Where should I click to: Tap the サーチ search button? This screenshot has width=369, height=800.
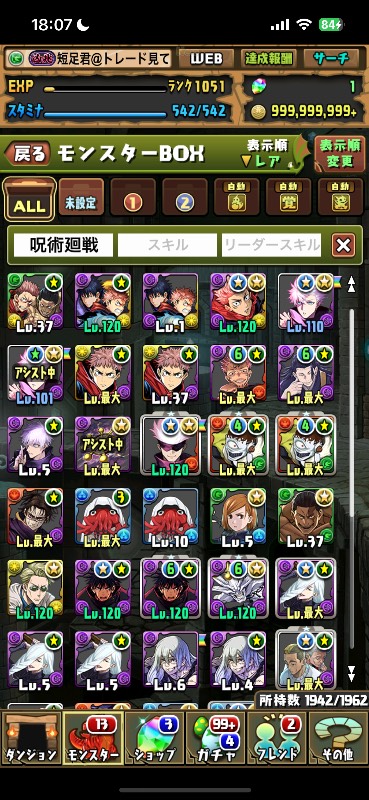coord(332,59)
